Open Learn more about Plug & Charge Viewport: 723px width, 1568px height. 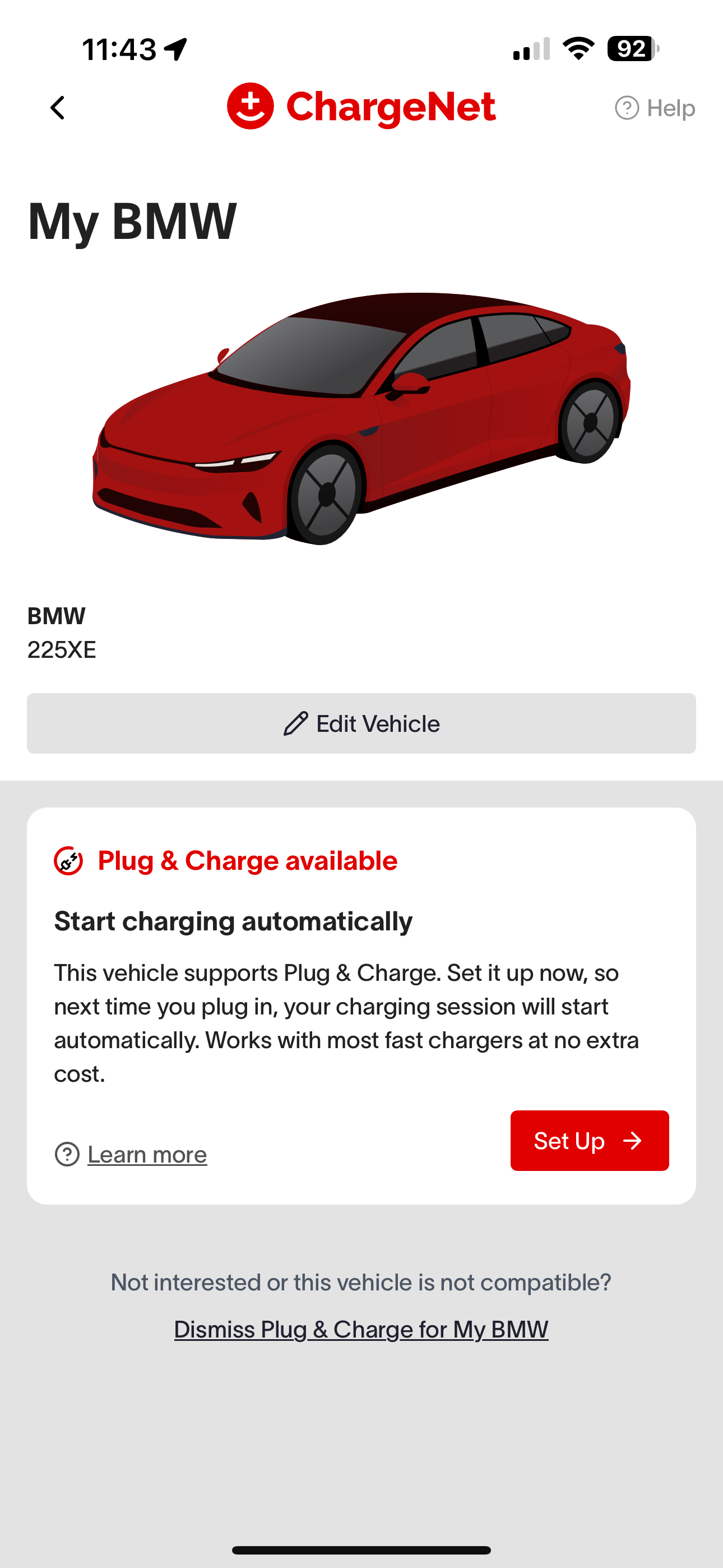(x=147, y=1154)
